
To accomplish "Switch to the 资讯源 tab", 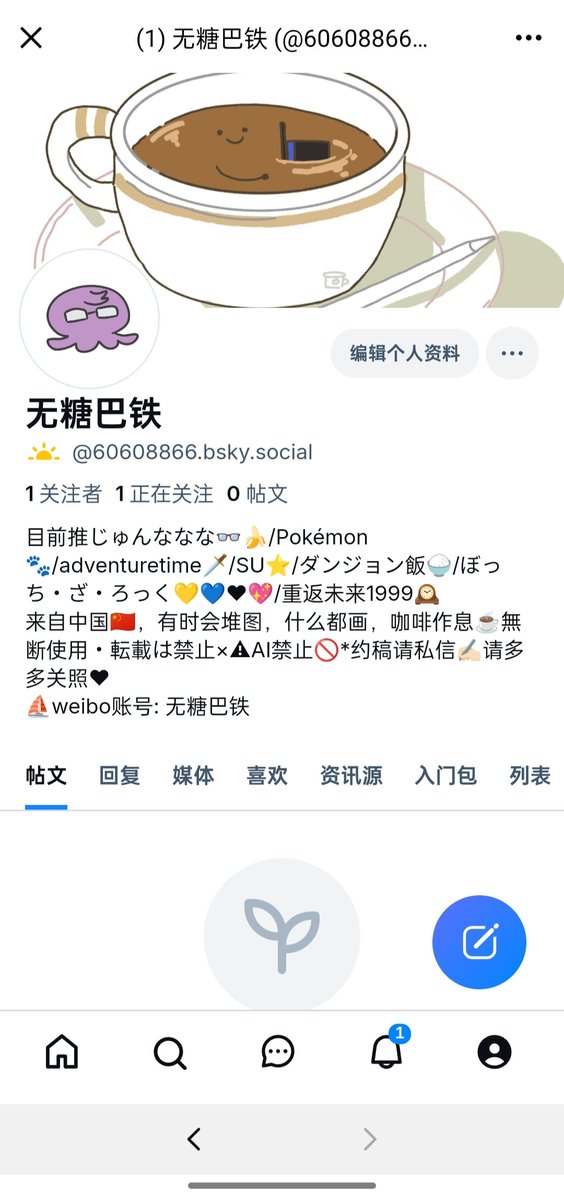I will point(351,776).
